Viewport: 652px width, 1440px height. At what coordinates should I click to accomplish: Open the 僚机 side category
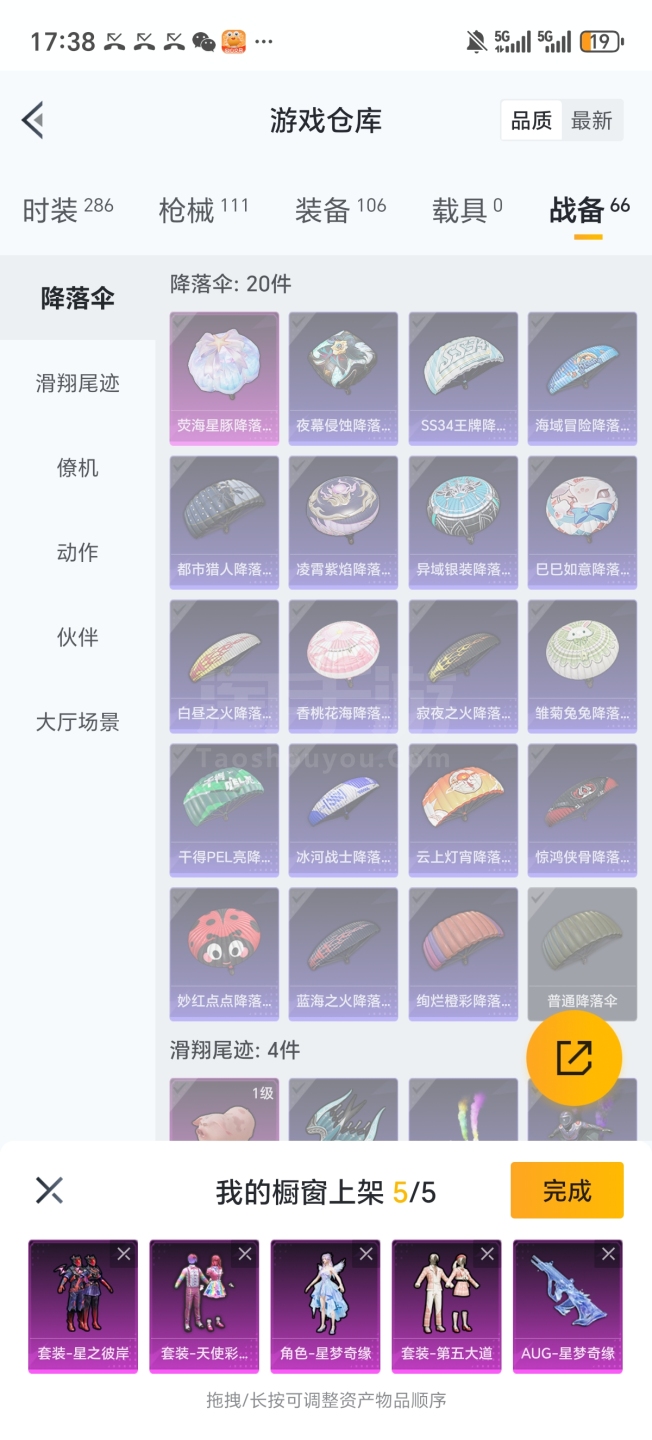(x=77, y=468)
